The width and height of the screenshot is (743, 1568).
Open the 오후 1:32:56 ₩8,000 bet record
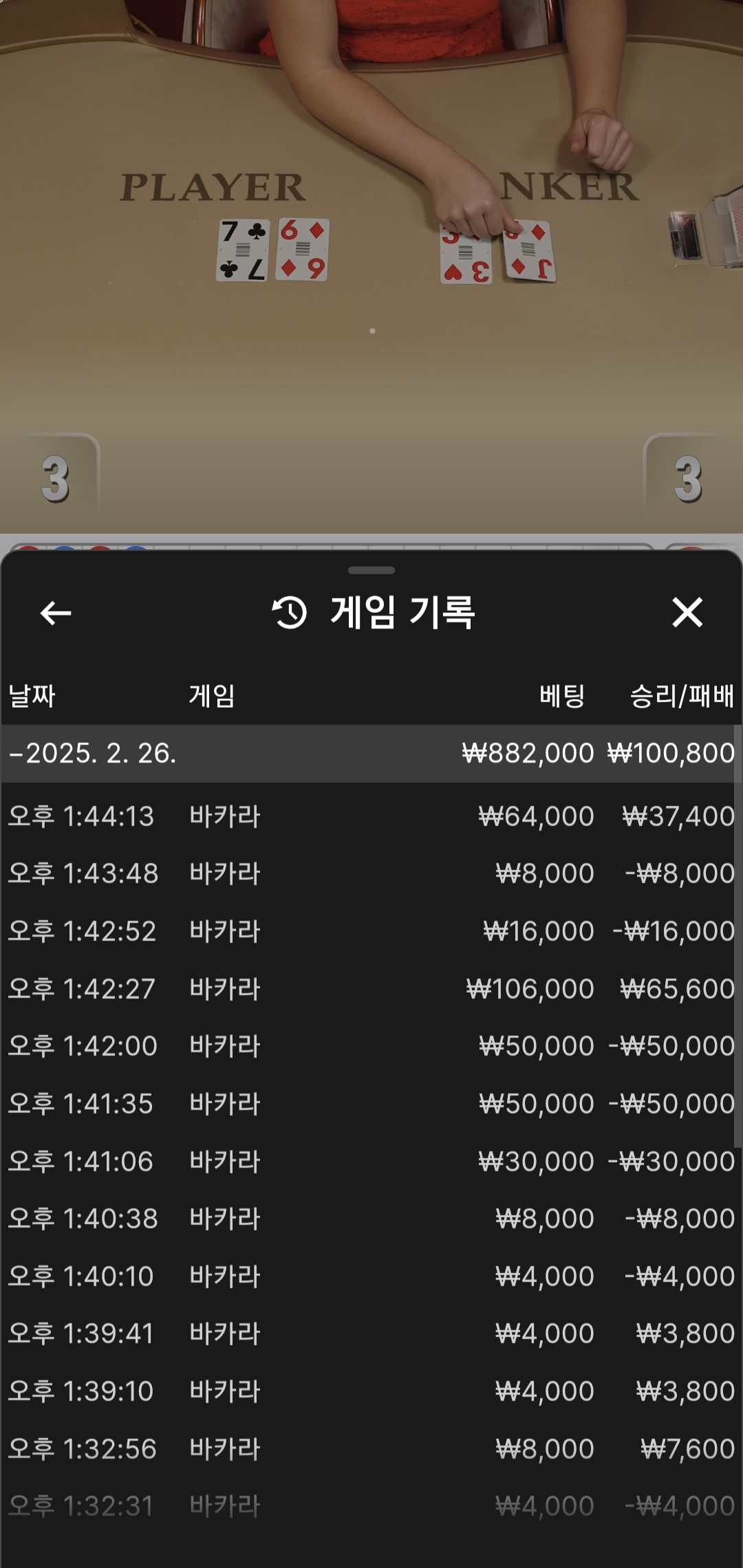(x=371, y=1449)
